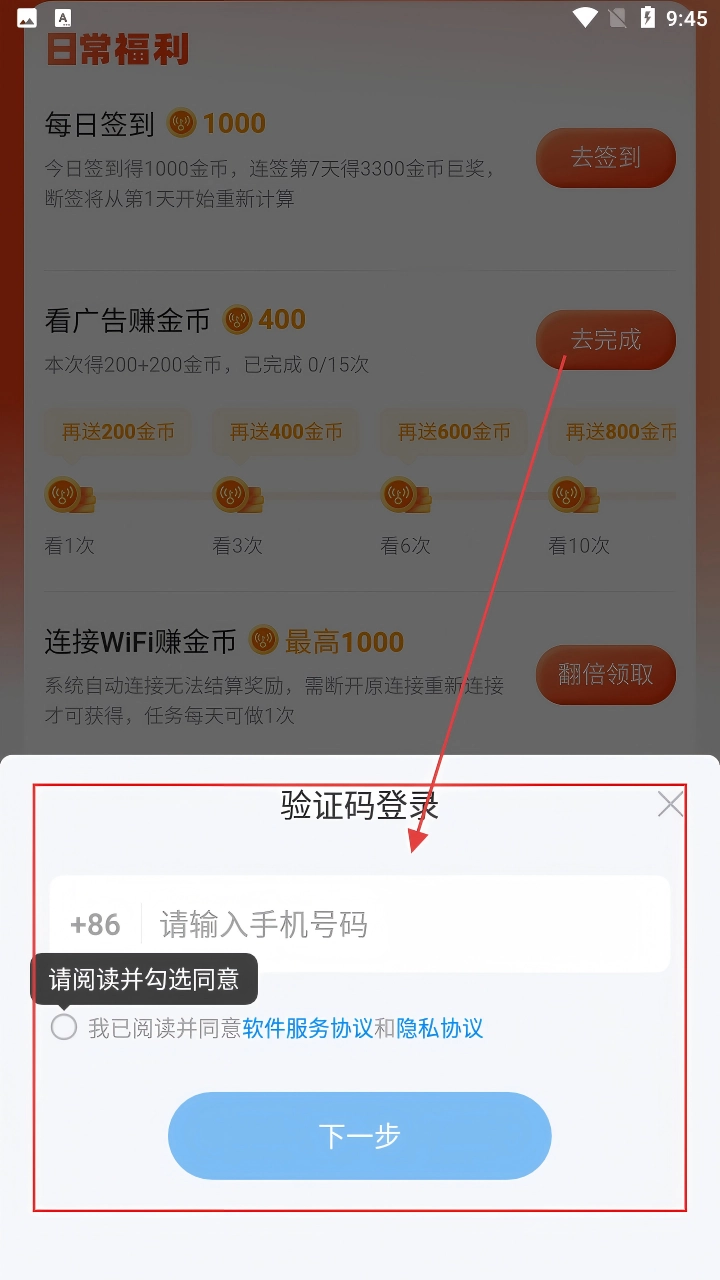This screenshot has width=720, height=1280.
Task: Tap the 下一步 button
Action: tap(360, 1136)
